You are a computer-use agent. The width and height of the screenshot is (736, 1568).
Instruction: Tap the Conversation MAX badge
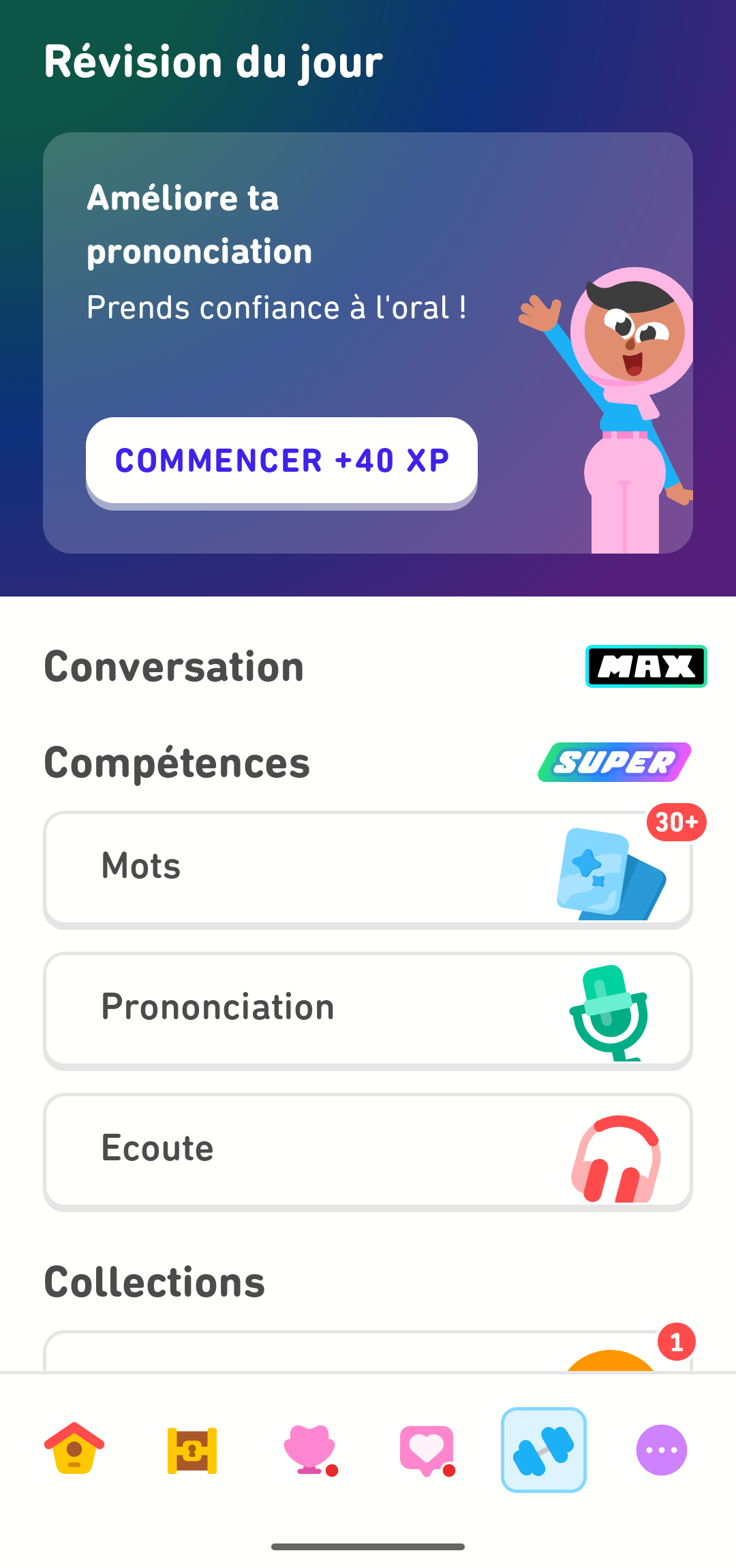click(x=645, y=666)
